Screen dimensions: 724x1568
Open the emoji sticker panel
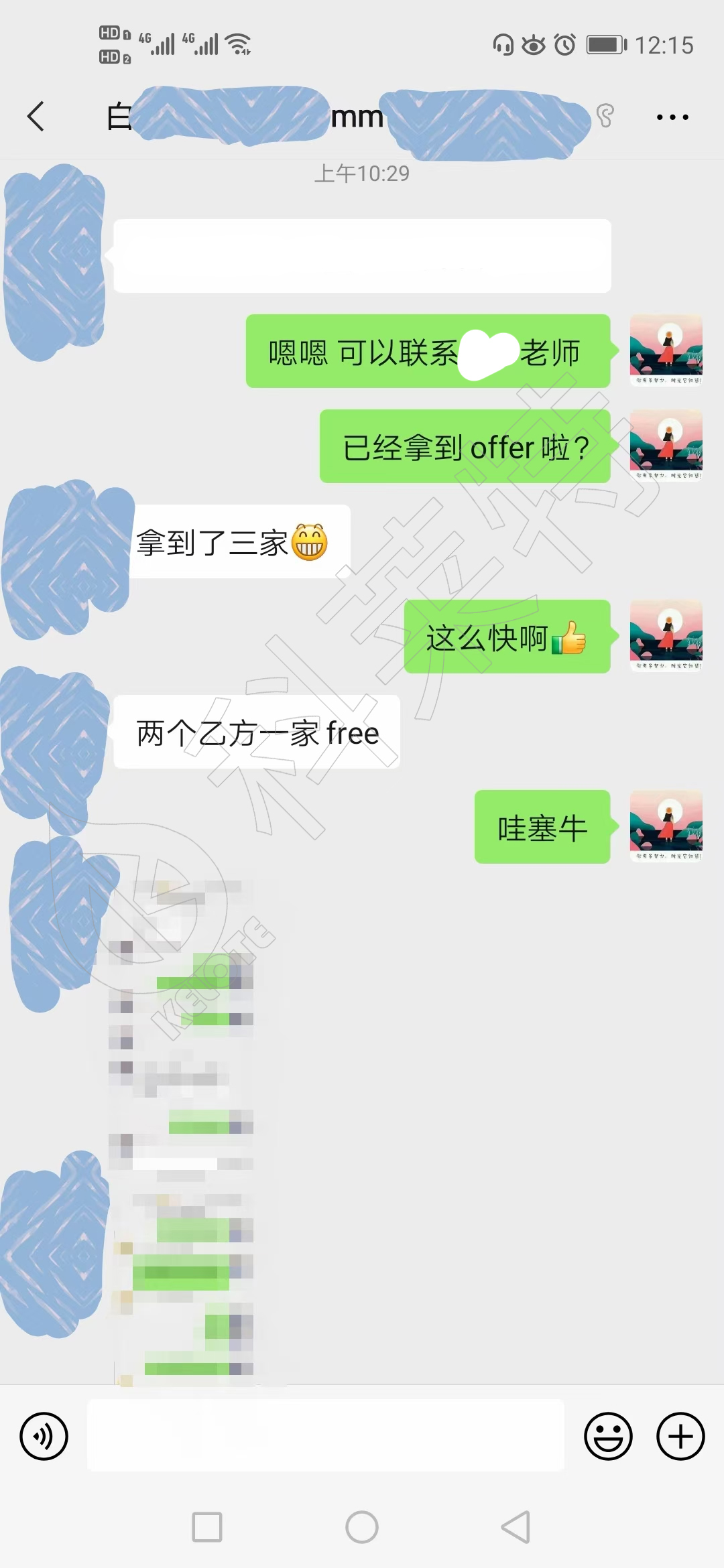click(608, 1436)
